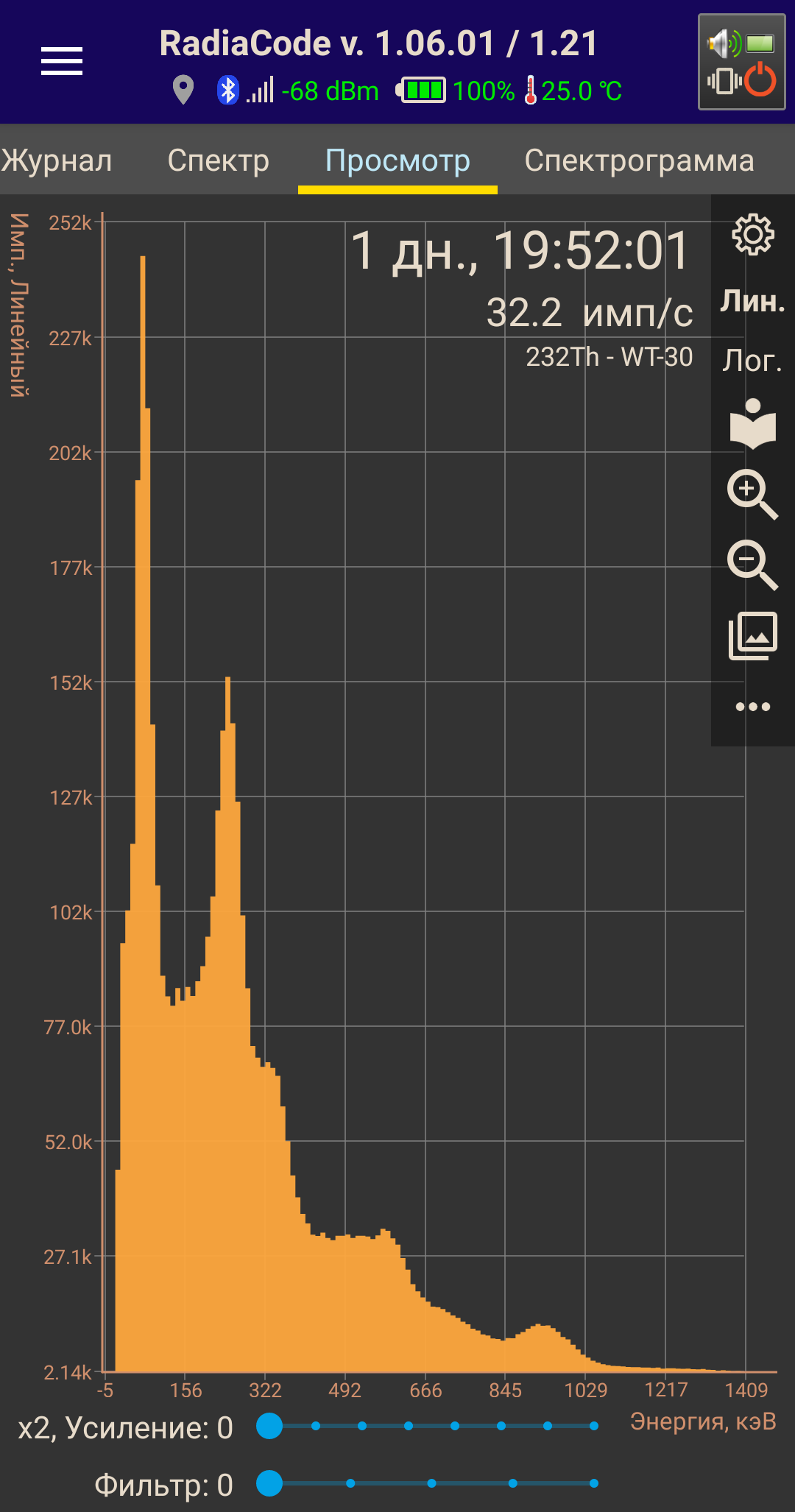Select linear scale Лин.
The height and width of the screenshot is (1512, 795).
point(752,300)
